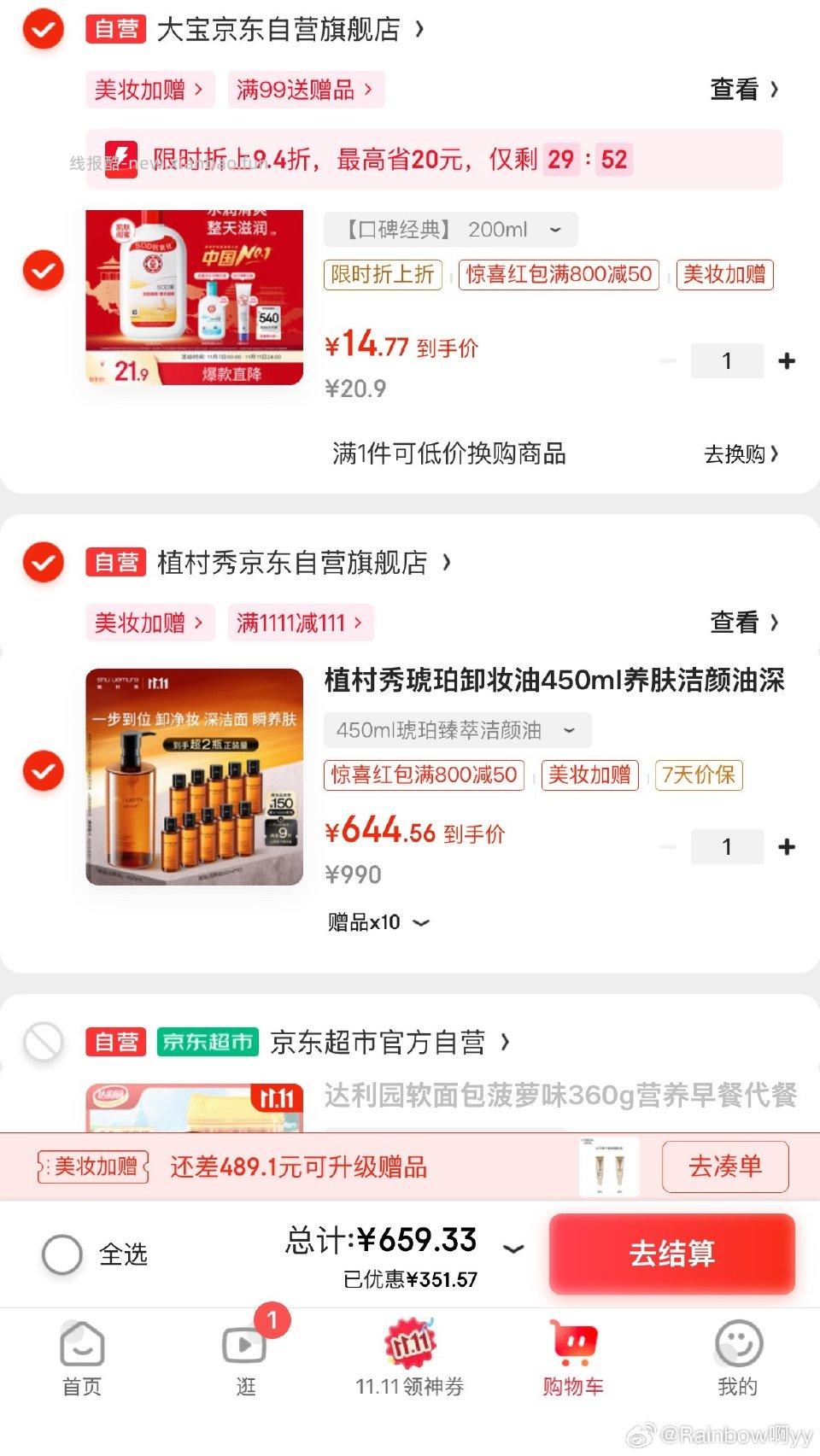Increase 植村秀 quantity with the plus stepper

[x=786, y=847]
